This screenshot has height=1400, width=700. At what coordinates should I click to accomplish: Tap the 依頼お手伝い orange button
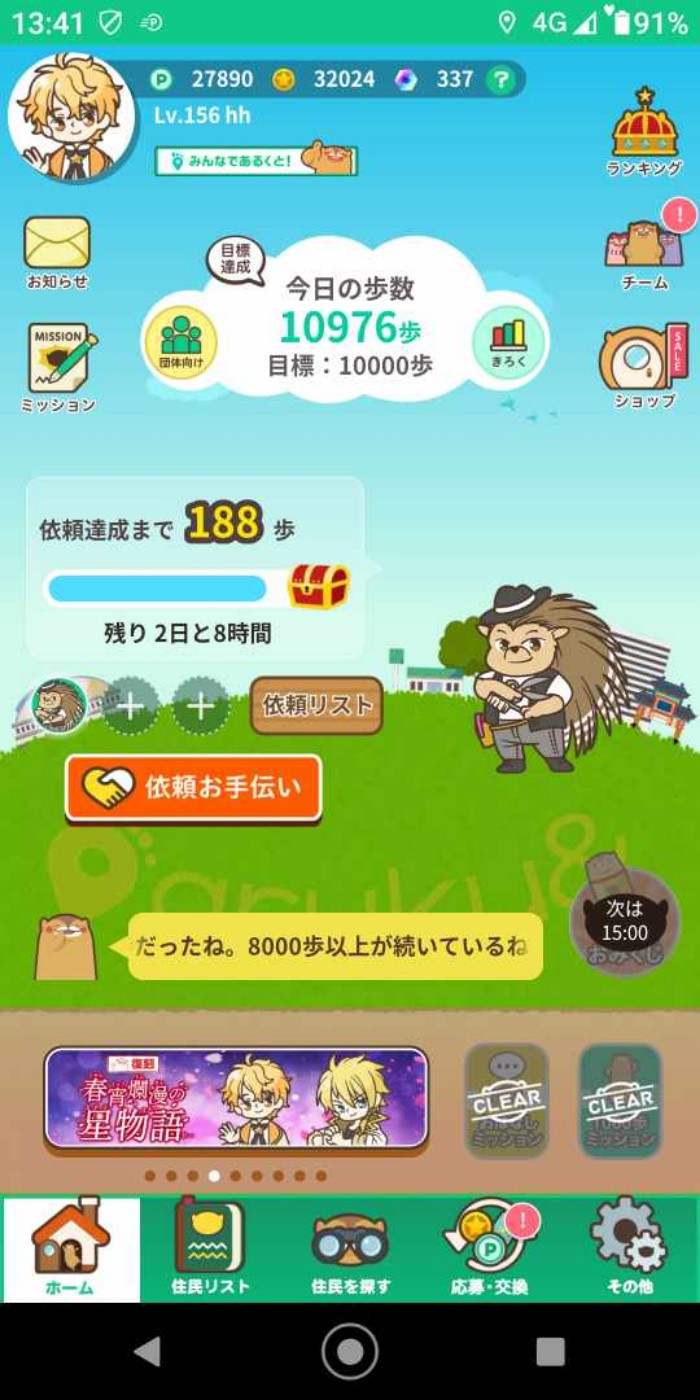(193, 788)
